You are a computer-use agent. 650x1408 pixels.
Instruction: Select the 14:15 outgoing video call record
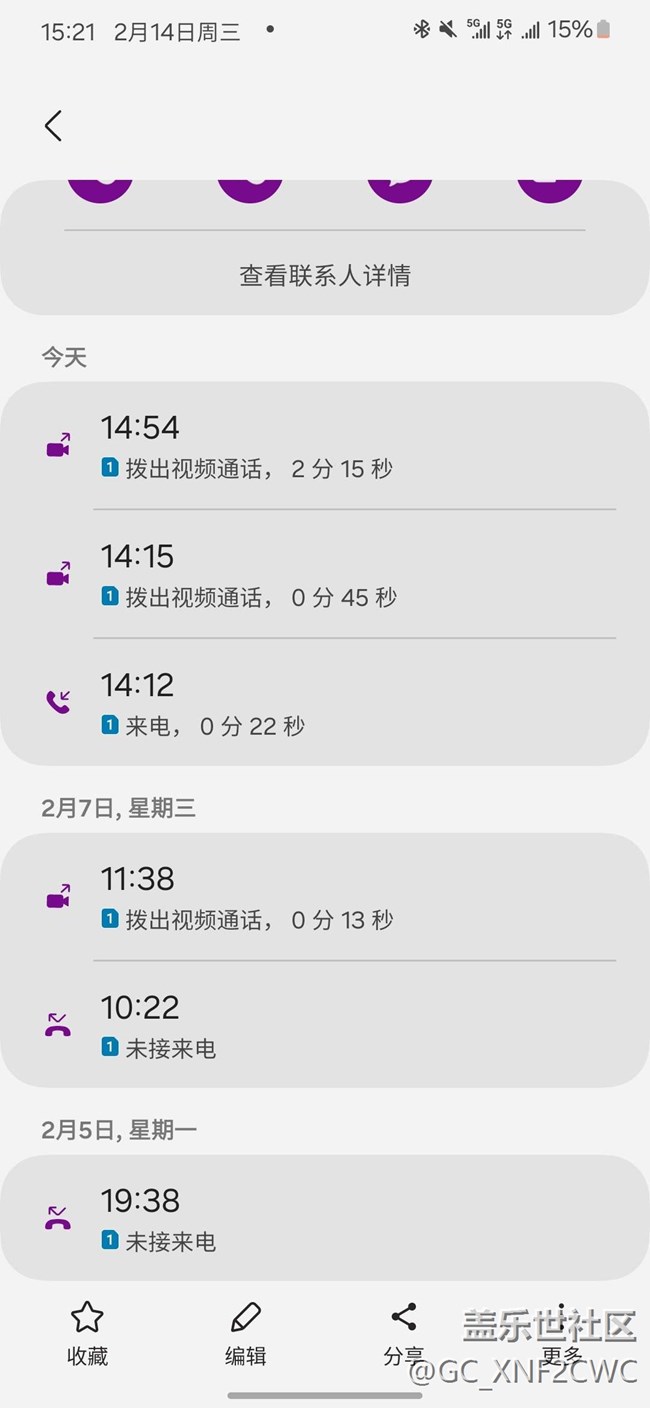(x=325, y=575)
